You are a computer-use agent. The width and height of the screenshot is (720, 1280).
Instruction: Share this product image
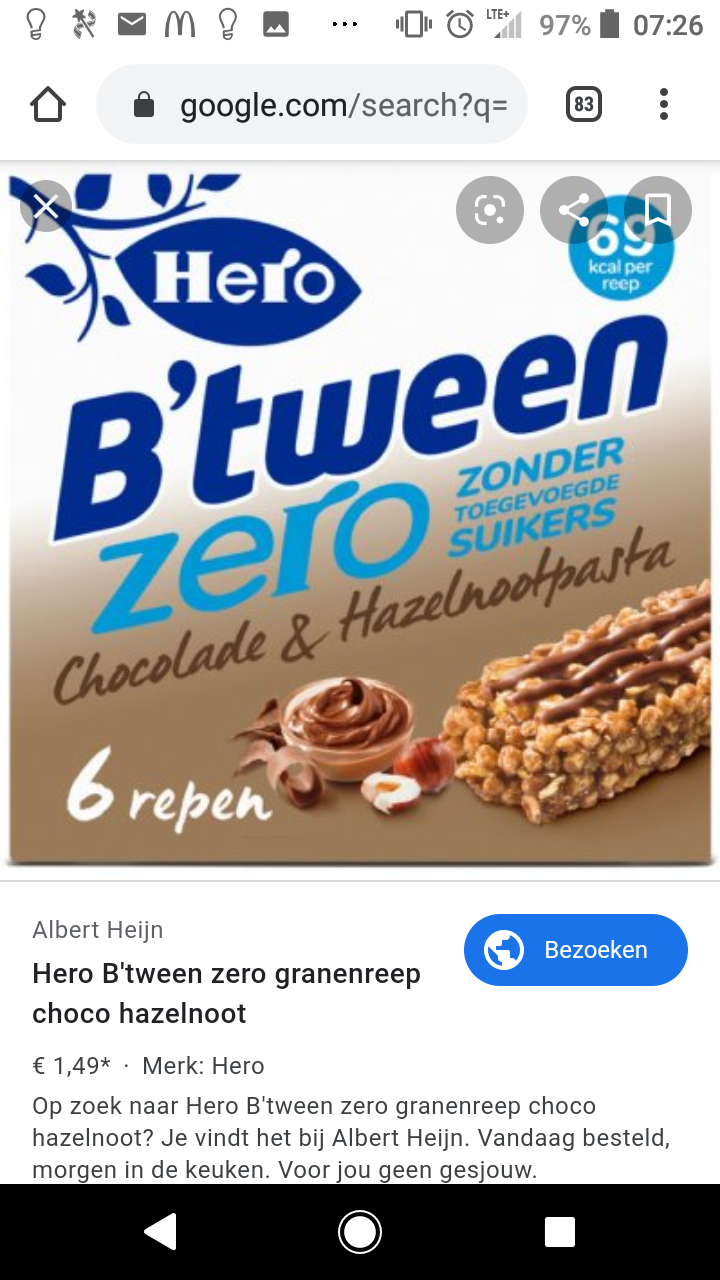point(574,210)
